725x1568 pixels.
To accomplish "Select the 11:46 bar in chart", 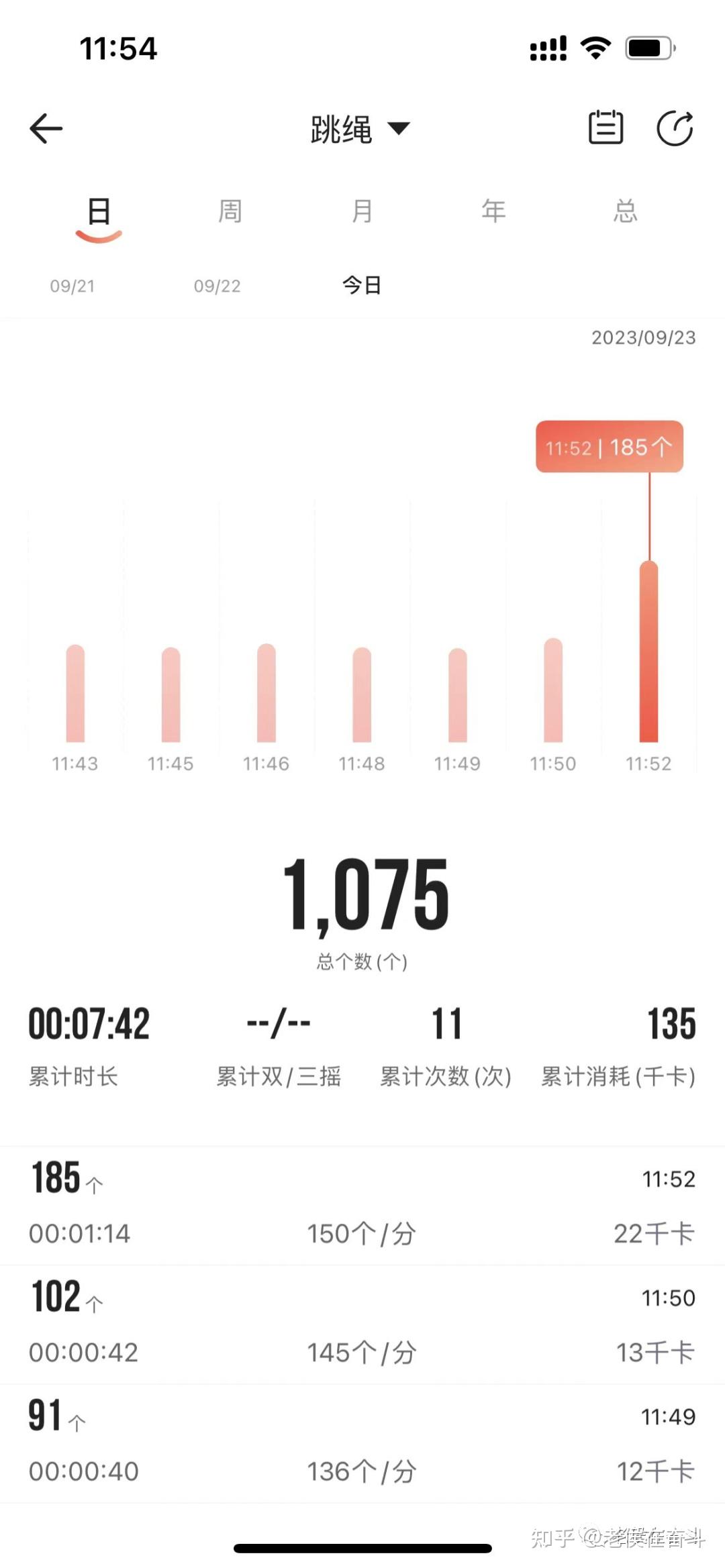I will coord(267,693).
